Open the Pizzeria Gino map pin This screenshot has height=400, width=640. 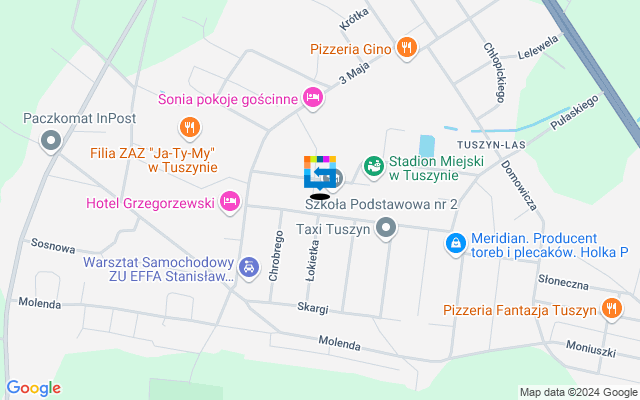405,47
